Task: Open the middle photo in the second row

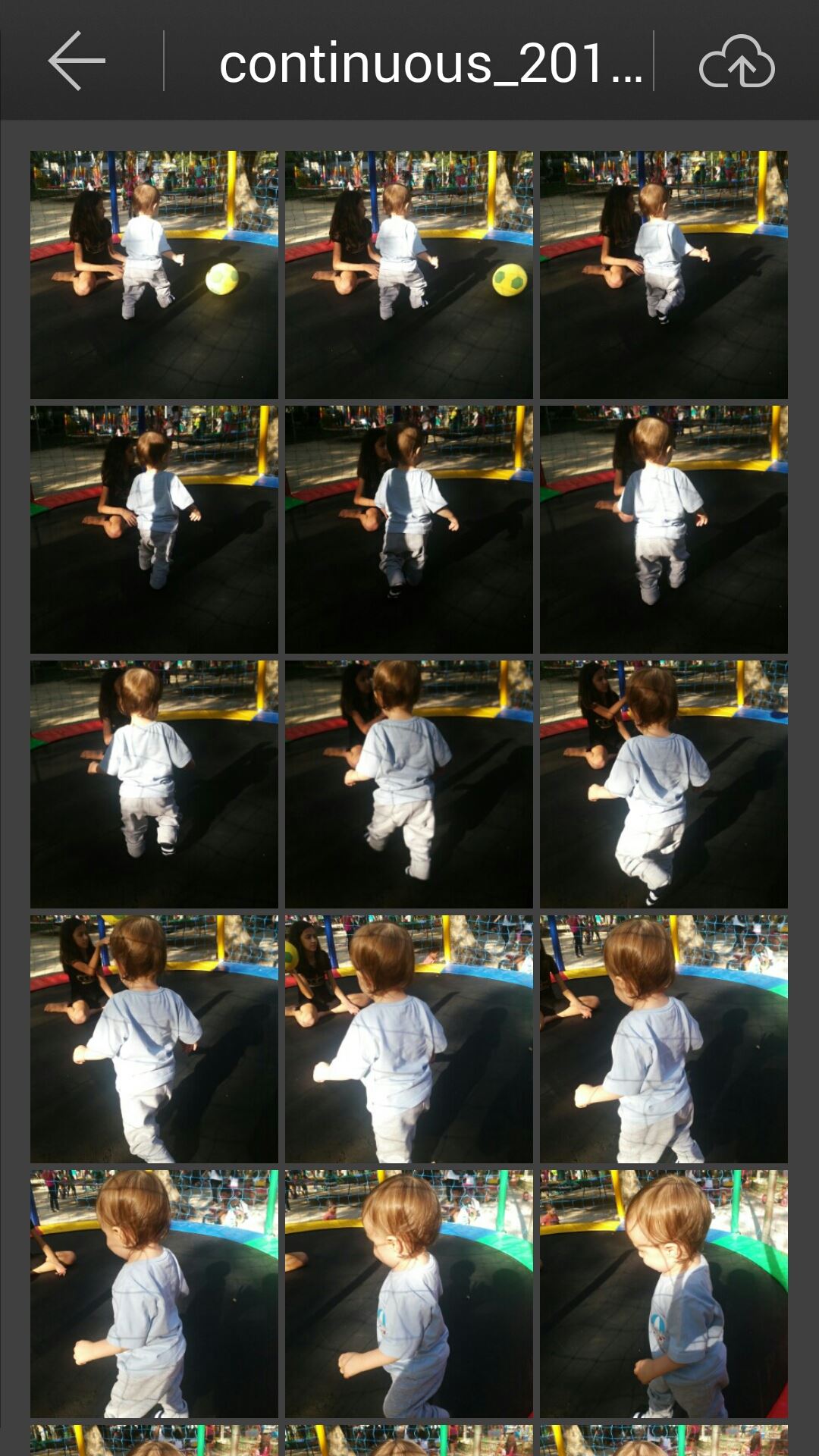Action: (409, 529)
